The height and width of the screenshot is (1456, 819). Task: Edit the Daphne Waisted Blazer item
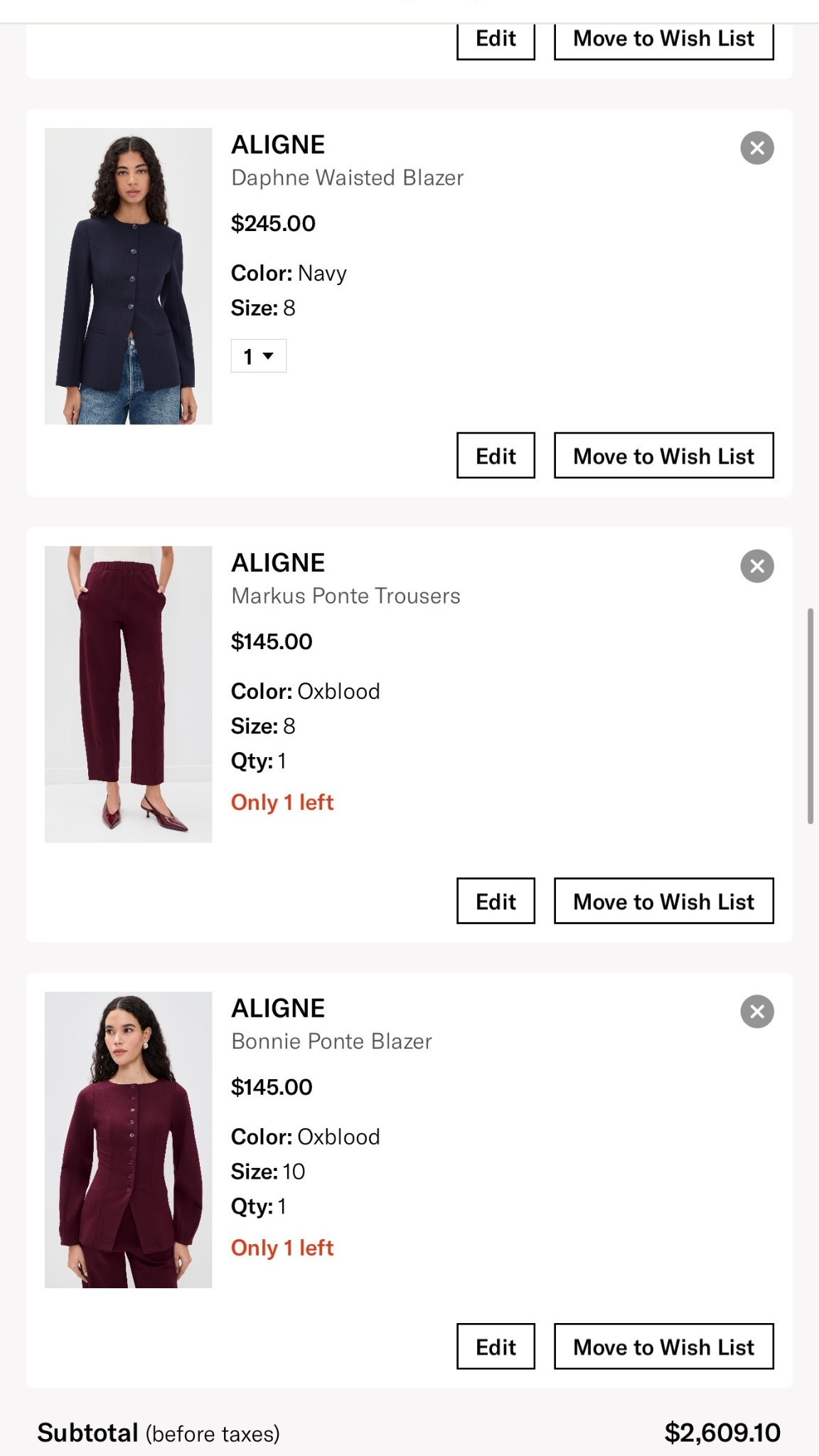(496, 456)
